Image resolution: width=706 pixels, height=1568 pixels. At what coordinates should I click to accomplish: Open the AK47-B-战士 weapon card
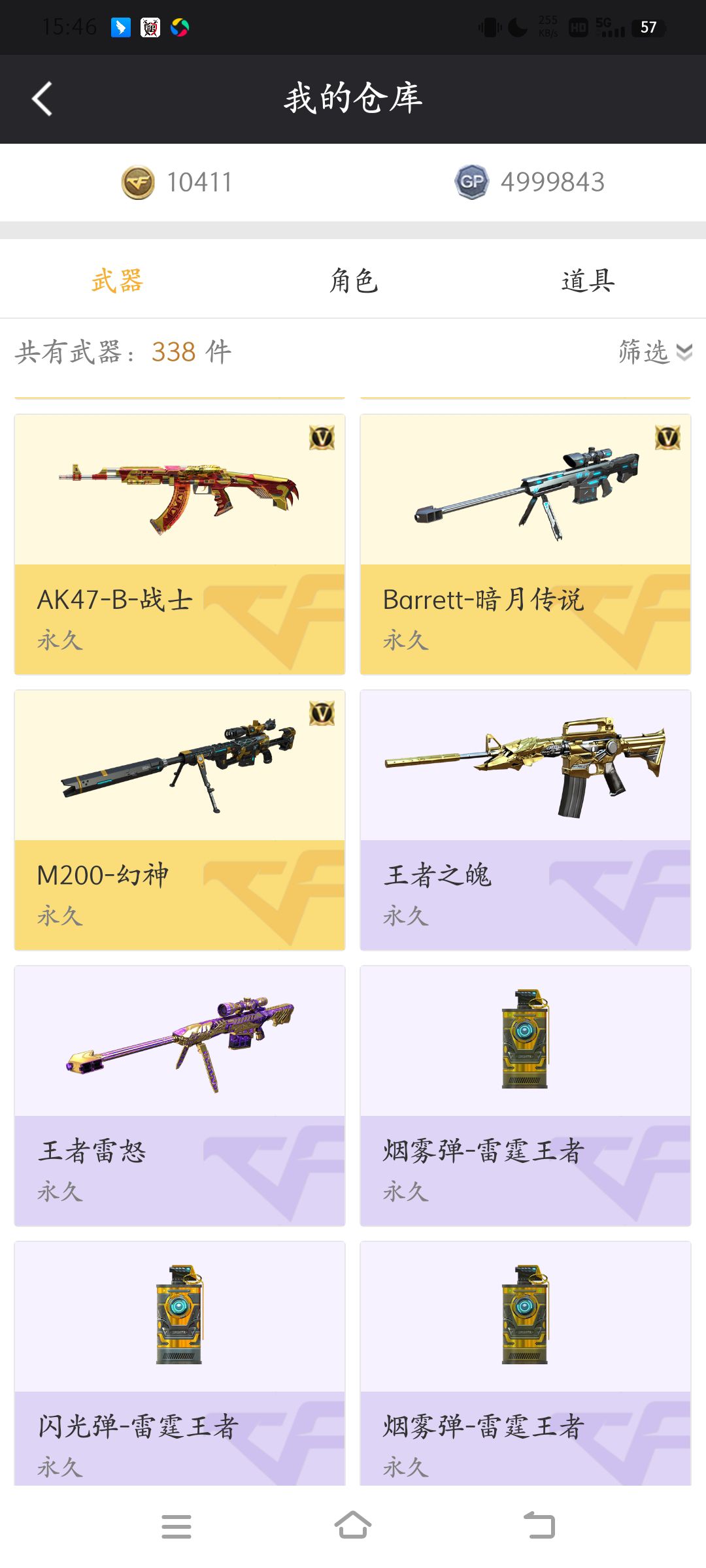[180, 544]
